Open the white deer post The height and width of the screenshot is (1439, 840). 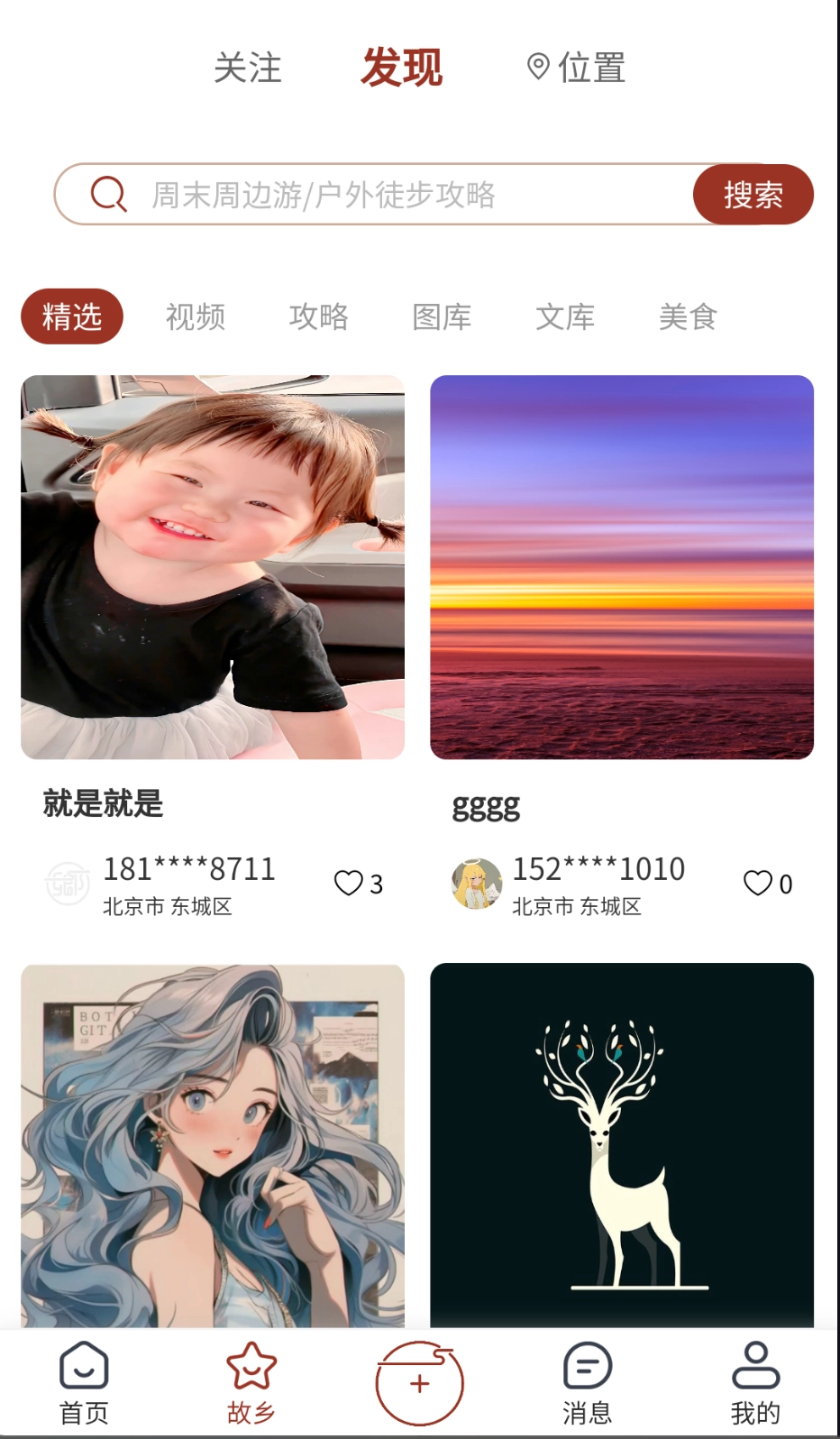(x=622, y=1145)
